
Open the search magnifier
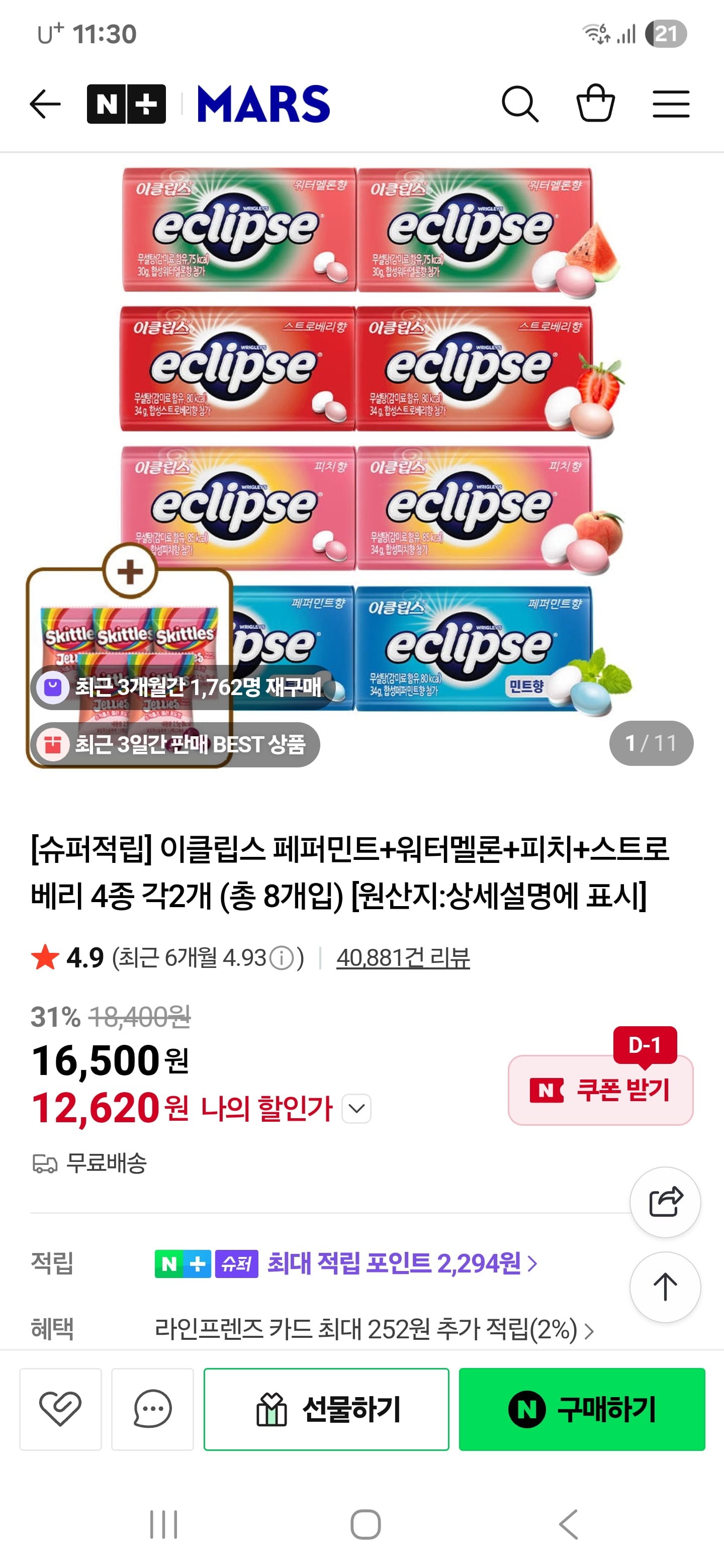click(519, 104)
